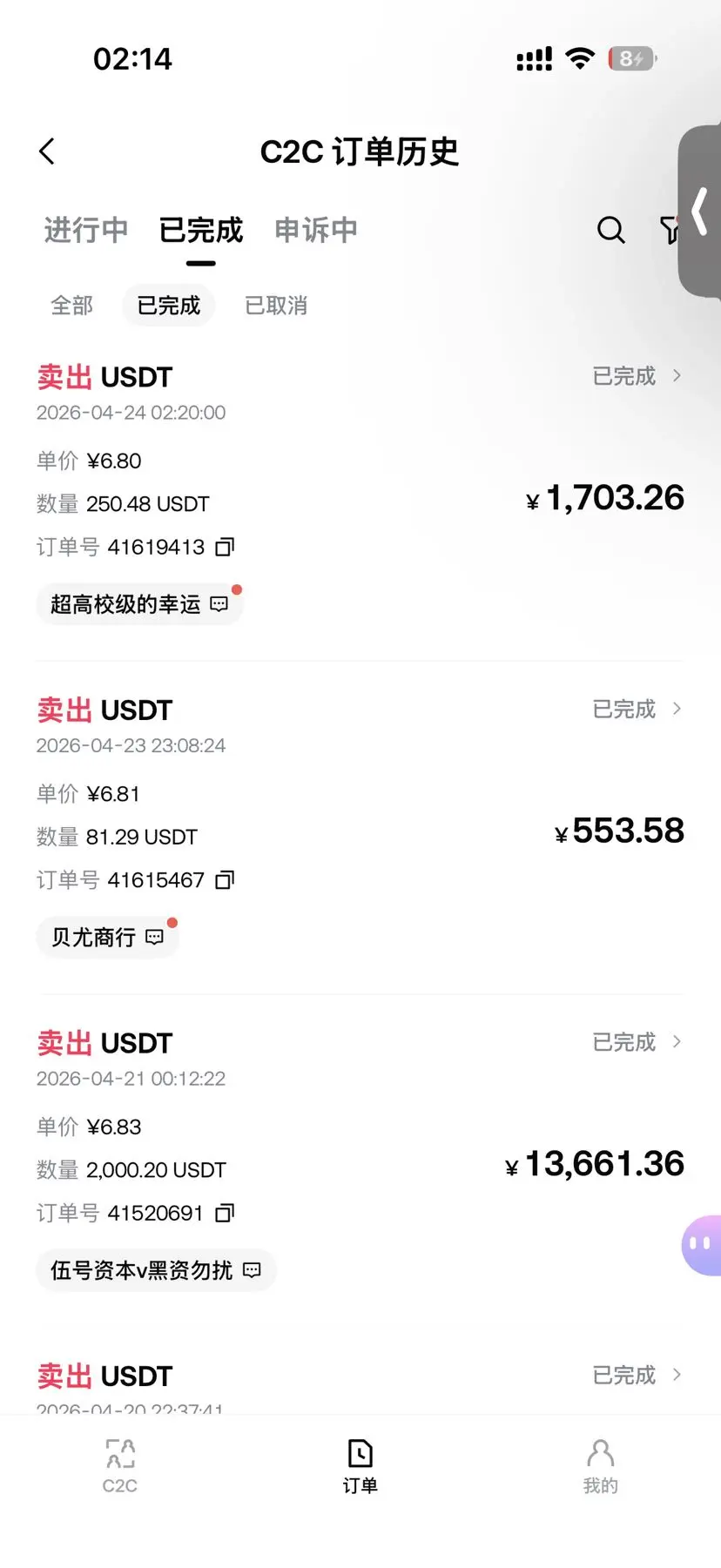Screen dimensions: 721x1568
Task: Switch to the 我的 bottom tab
Action: (x=601, y=1466)
